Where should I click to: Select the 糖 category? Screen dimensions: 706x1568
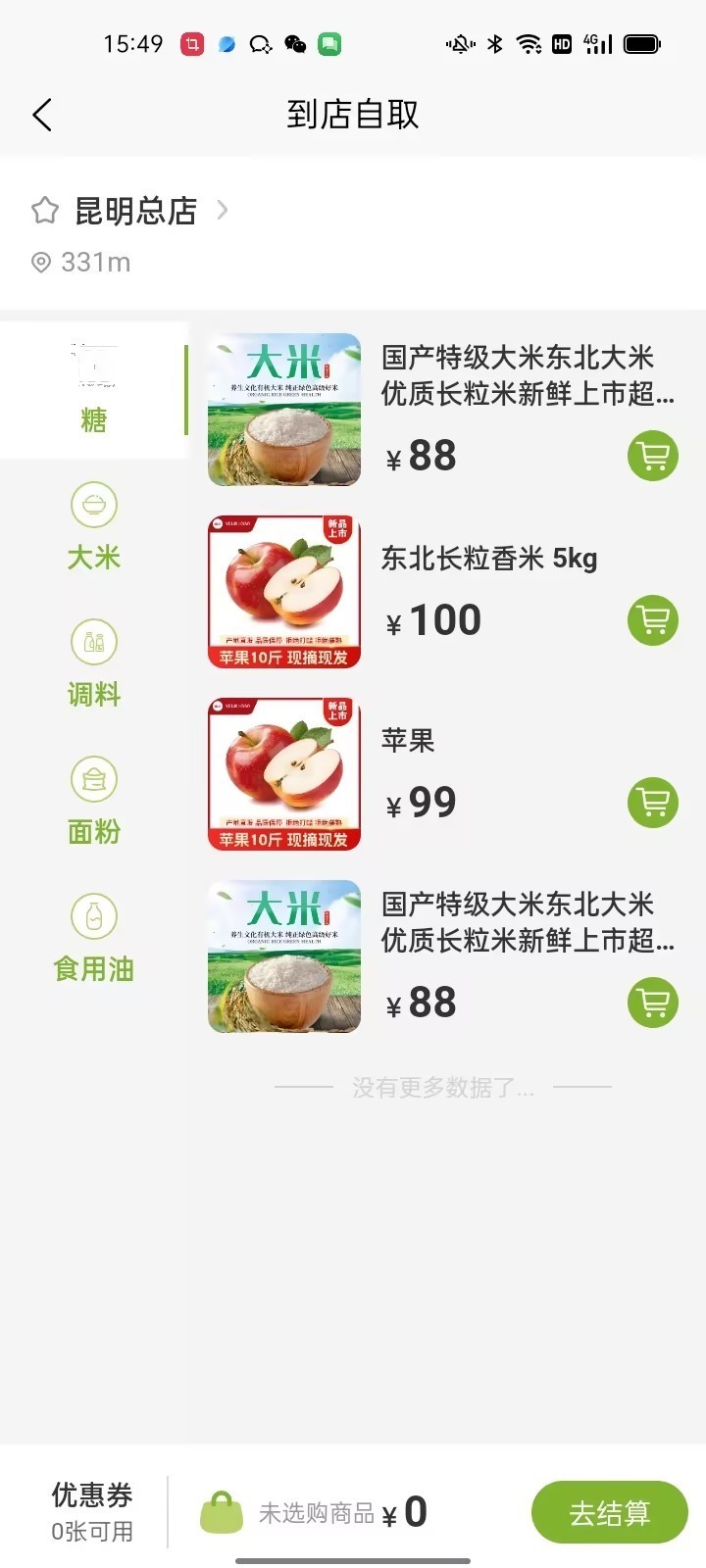[94, 390]
